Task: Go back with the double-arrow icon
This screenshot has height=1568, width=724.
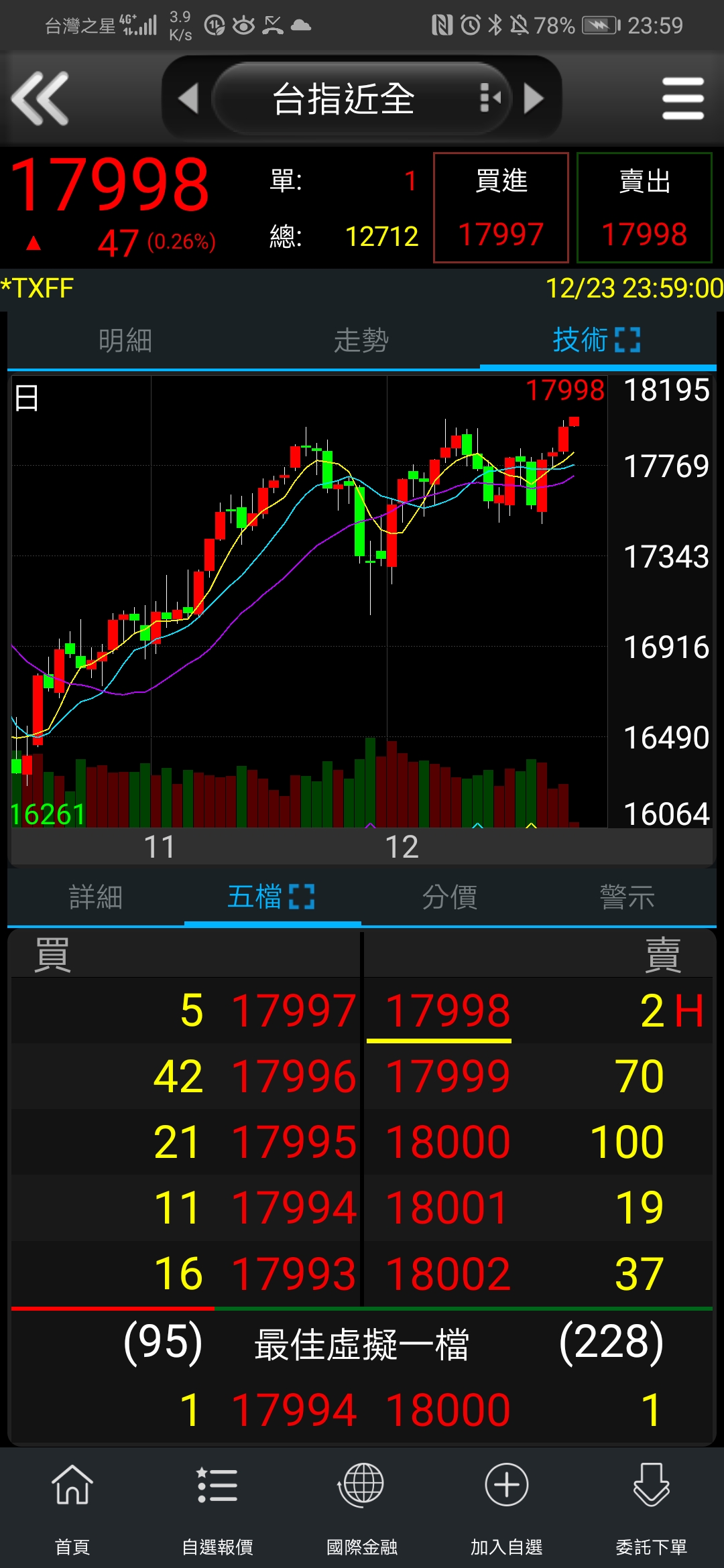Action: [x=40, y=99]
